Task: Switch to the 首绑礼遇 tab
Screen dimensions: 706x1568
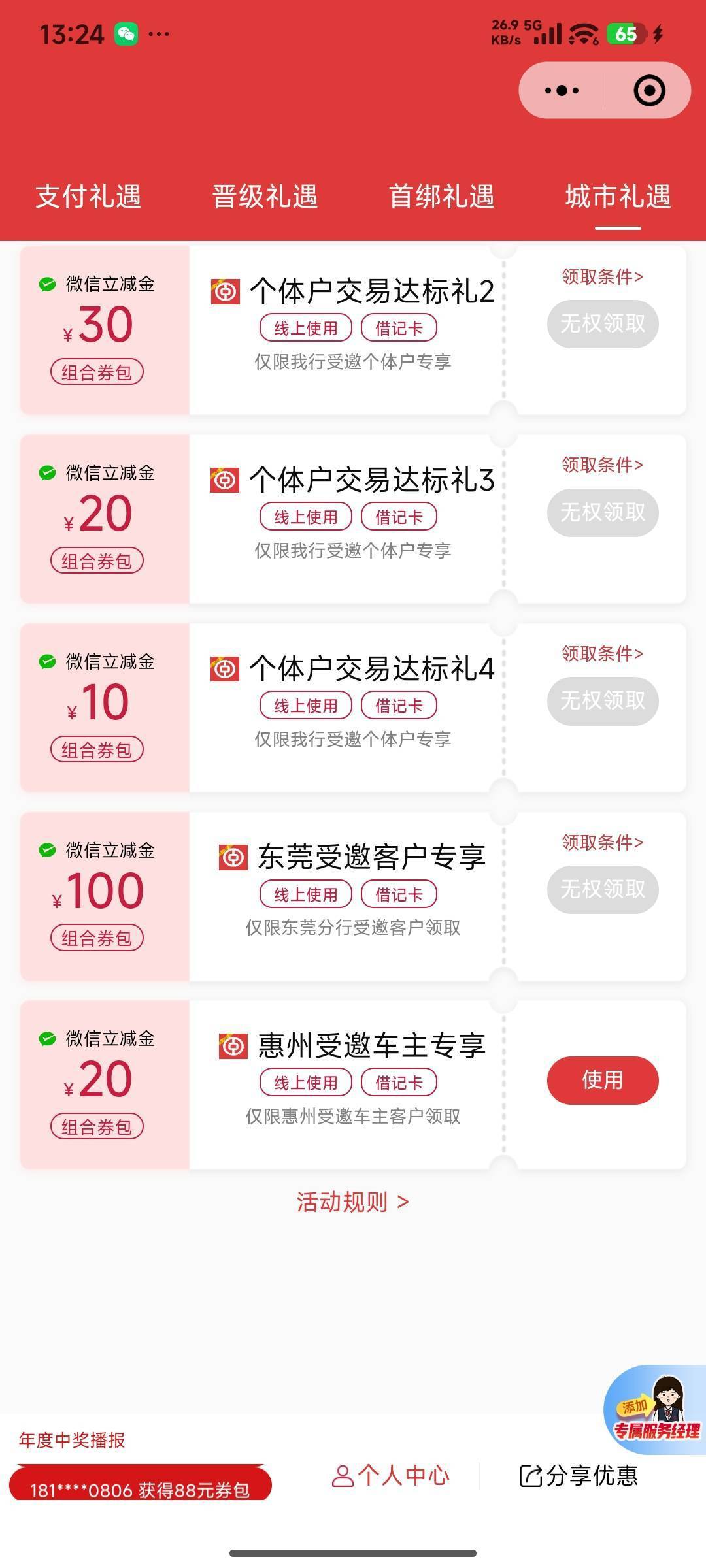Action: tap(441, 197)
